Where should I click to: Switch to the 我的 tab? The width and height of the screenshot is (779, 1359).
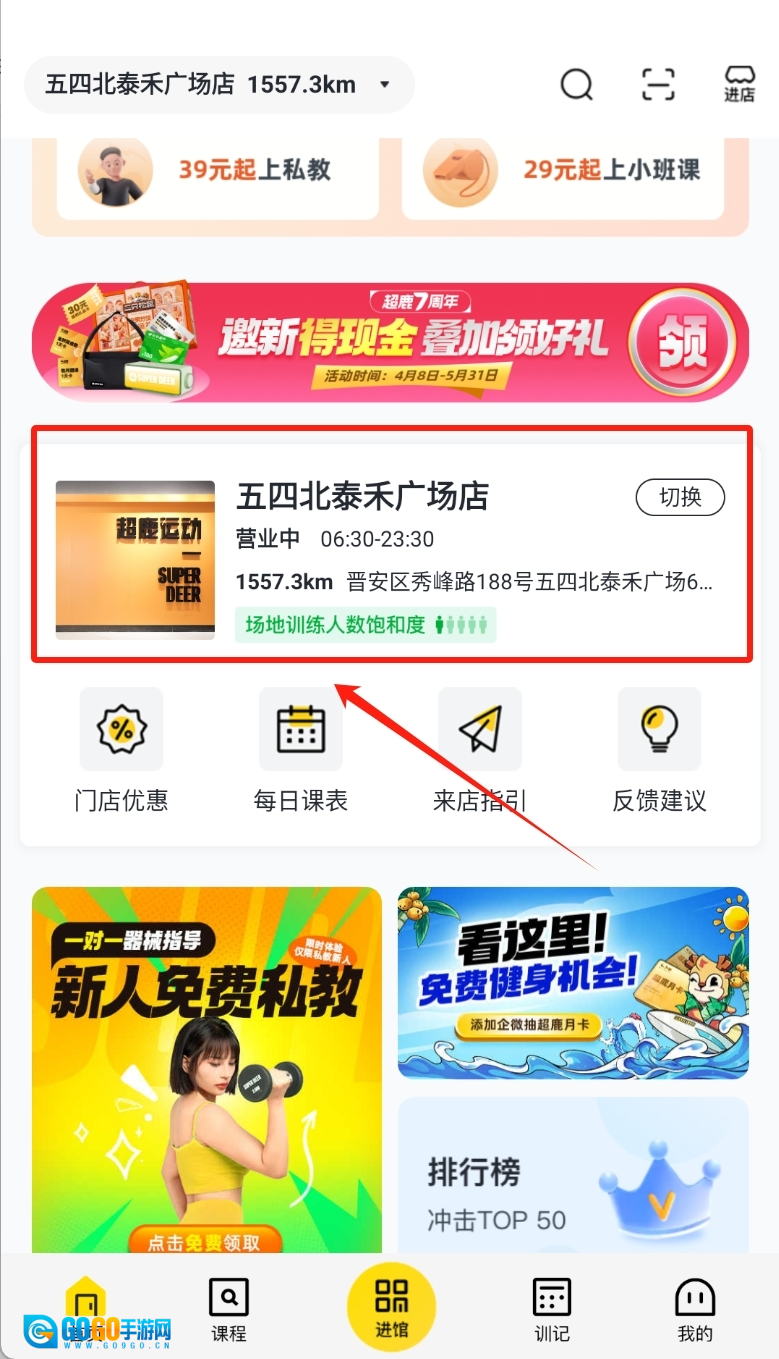click(x=695, y=1310)
